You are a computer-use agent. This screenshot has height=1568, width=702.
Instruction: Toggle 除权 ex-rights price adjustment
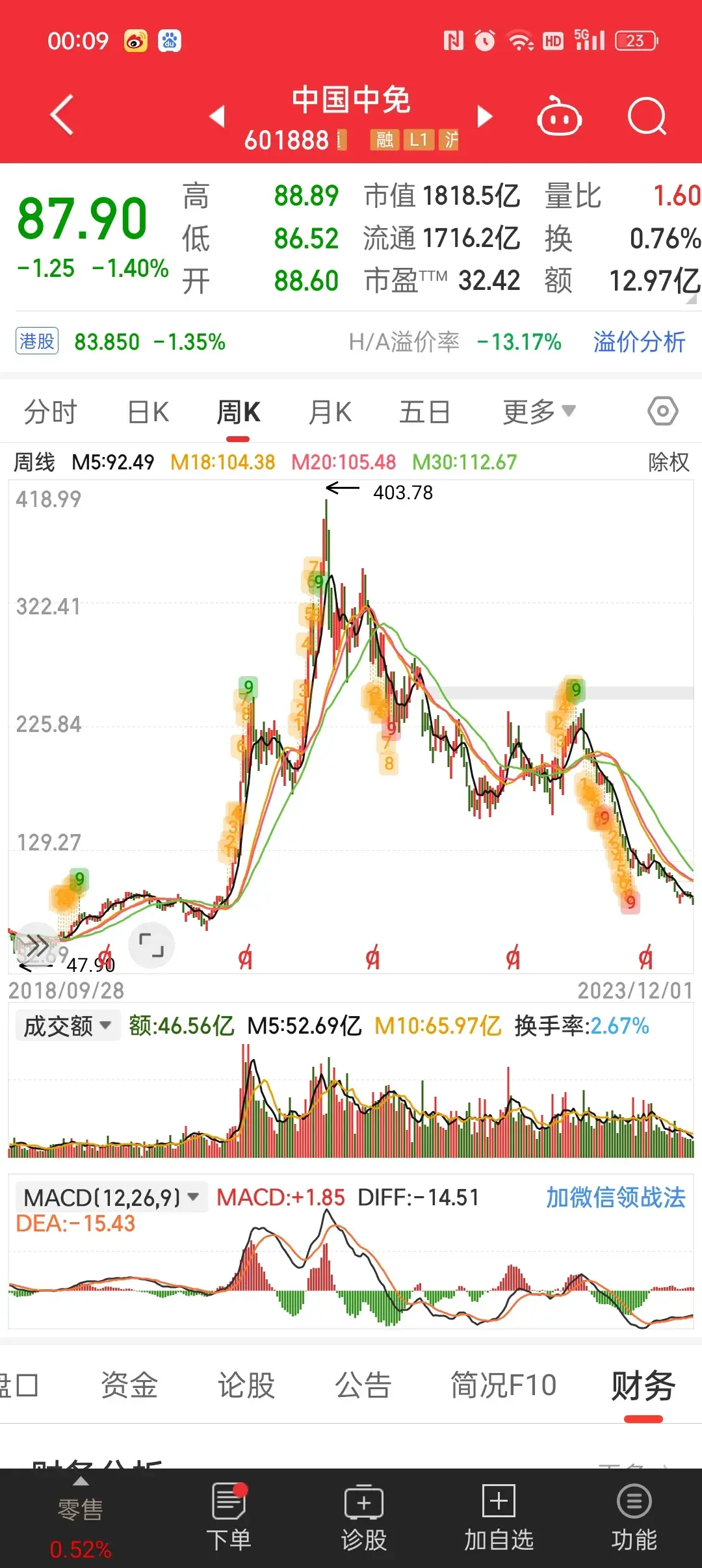tap(668, 462)
